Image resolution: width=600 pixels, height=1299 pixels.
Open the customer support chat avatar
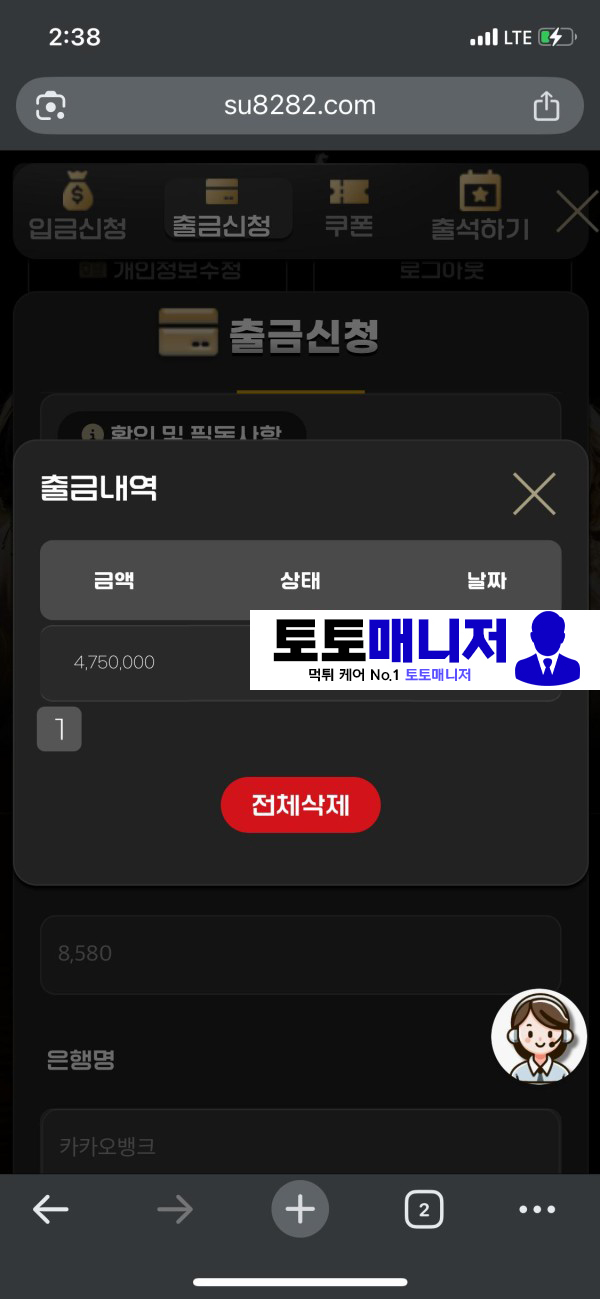(x=538, y=1037)
